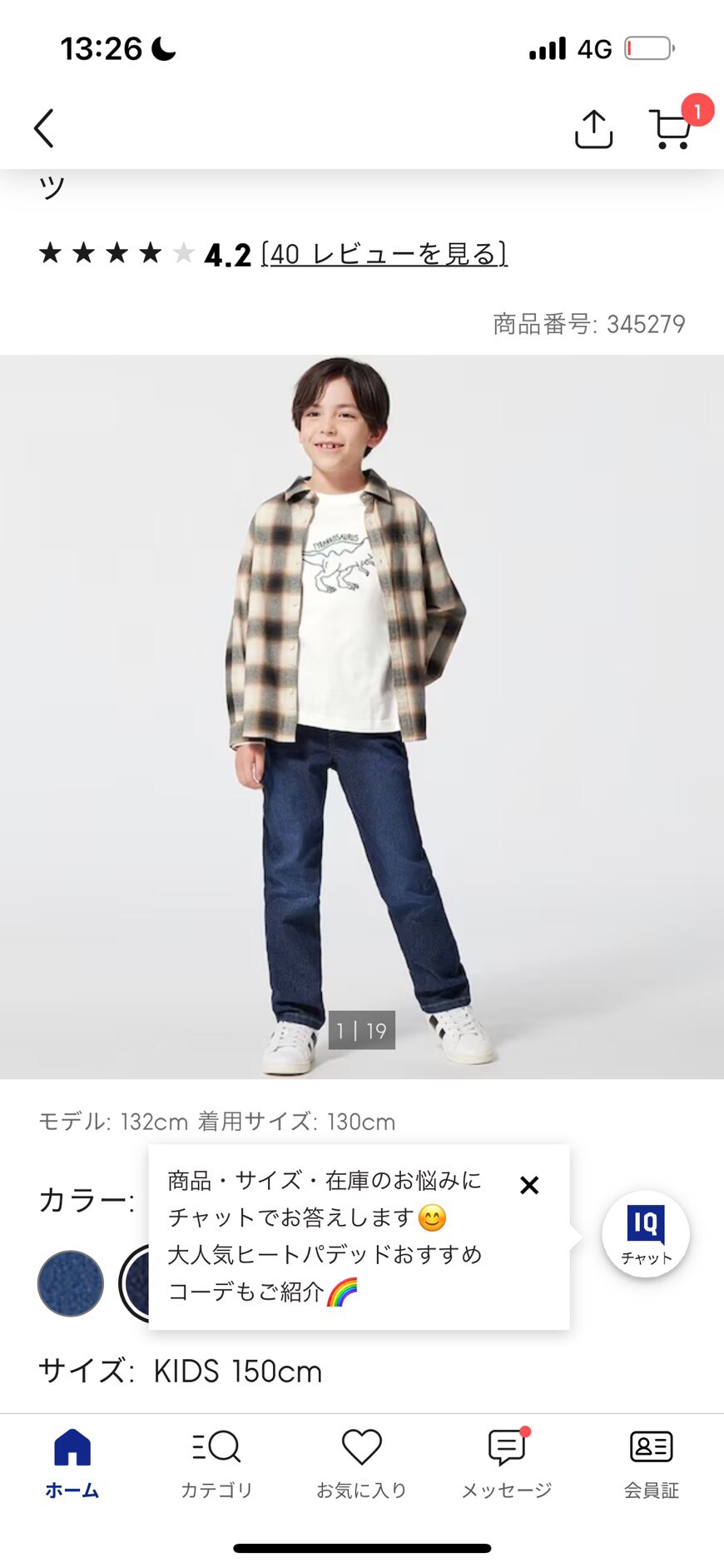Dismiss the chat tooltip with the X
The height and width of the screenshot is (1568, 724).
[529, 1185]
